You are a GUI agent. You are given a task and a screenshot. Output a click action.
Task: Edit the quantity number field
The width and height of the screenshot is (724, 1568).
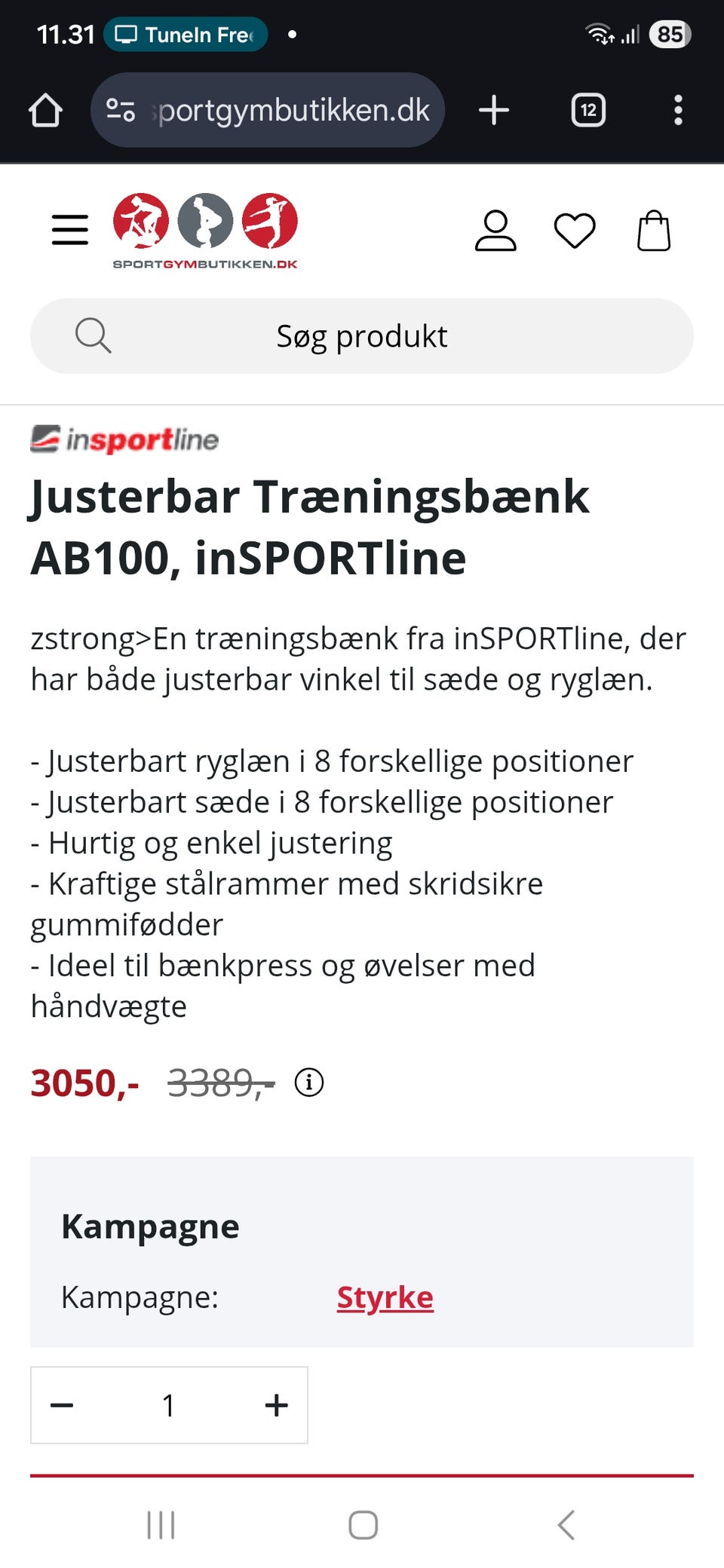168,1405
